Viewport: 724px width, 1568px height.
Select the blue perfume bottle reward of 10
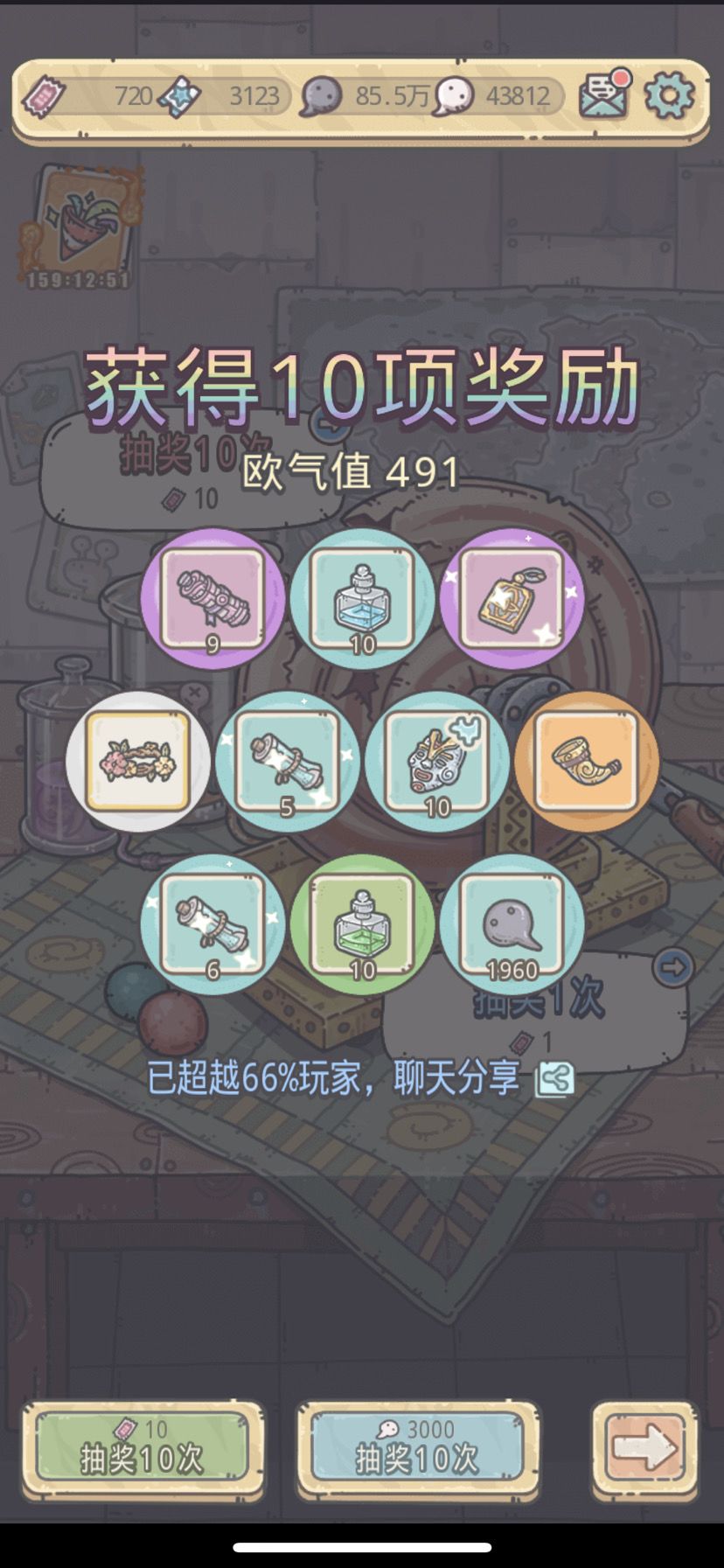362,599
